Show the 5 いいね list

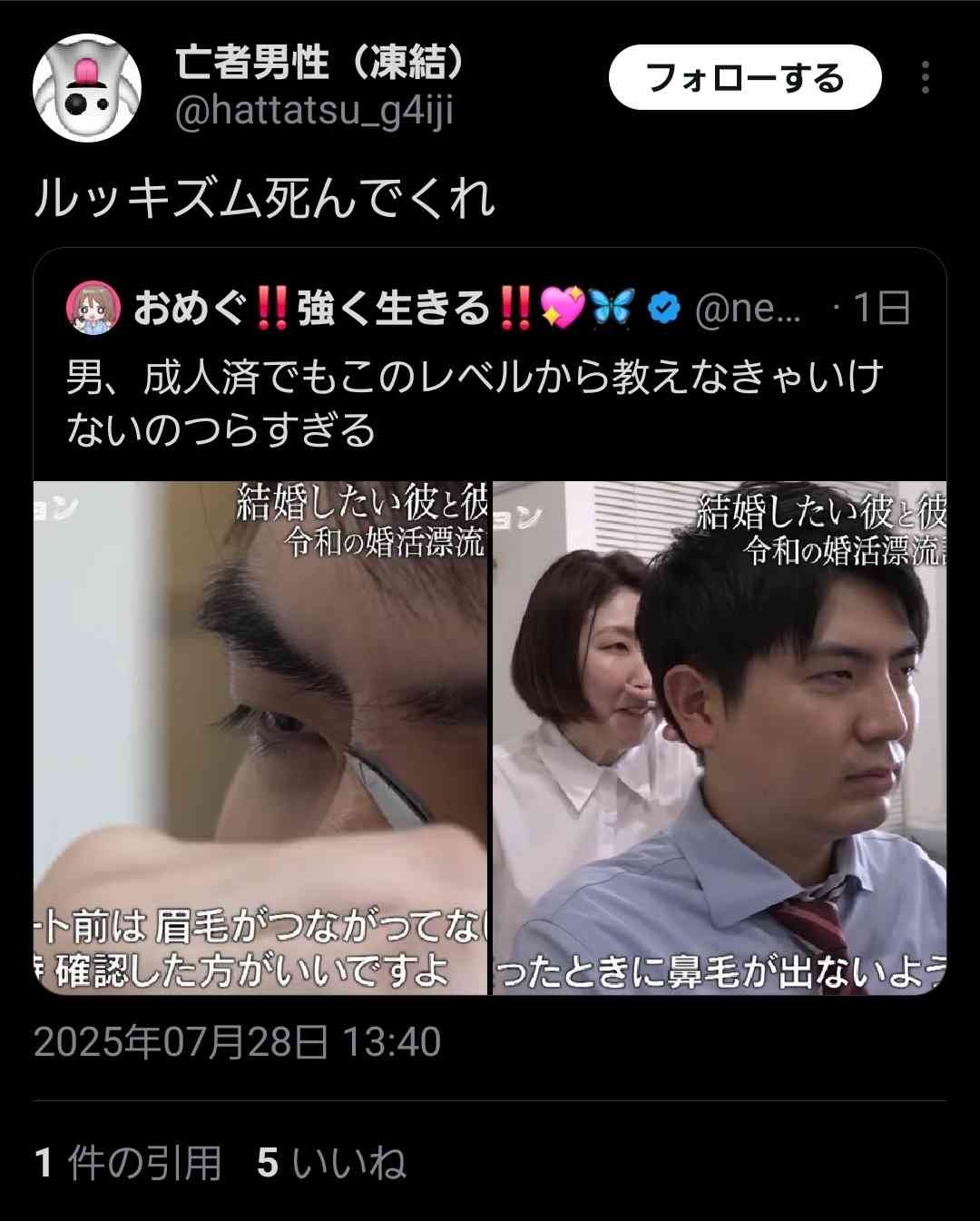pos(331,1163)
